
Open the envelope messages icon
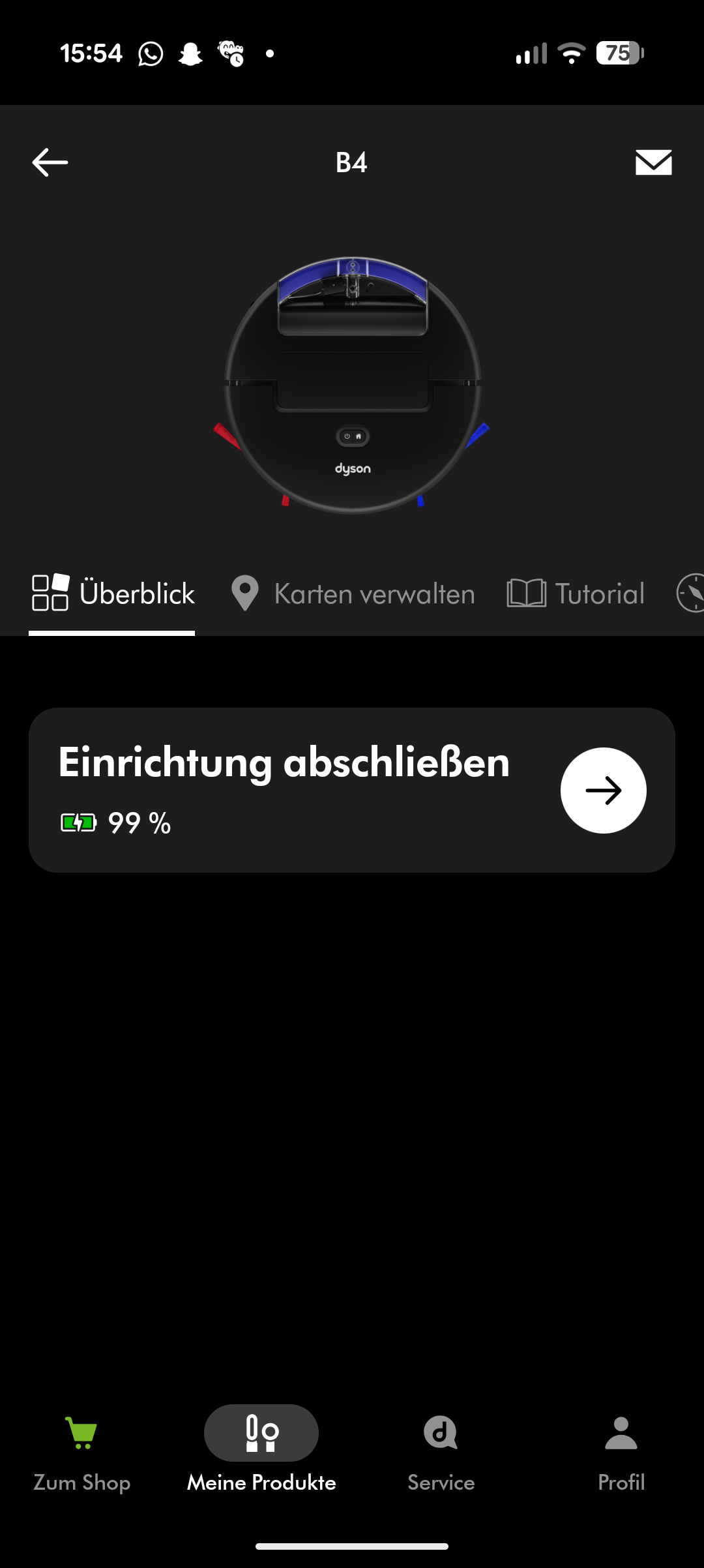(653, 162)
